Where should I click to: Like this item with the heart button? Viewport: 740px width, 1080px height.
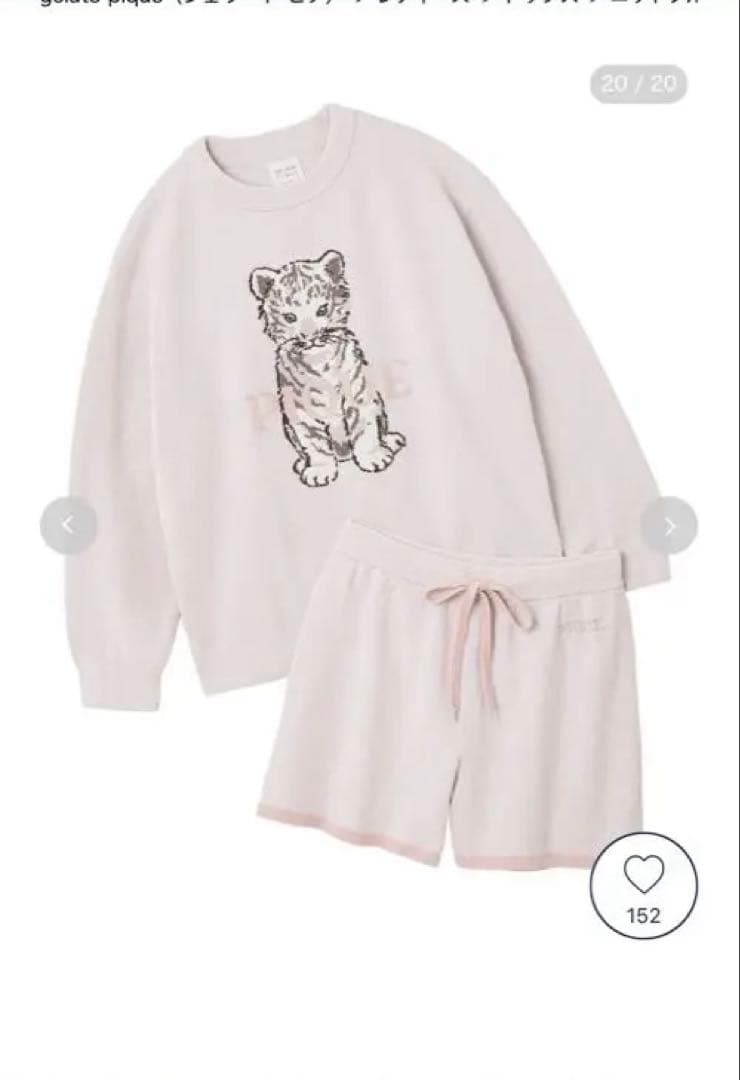click(x=643, y=884)
